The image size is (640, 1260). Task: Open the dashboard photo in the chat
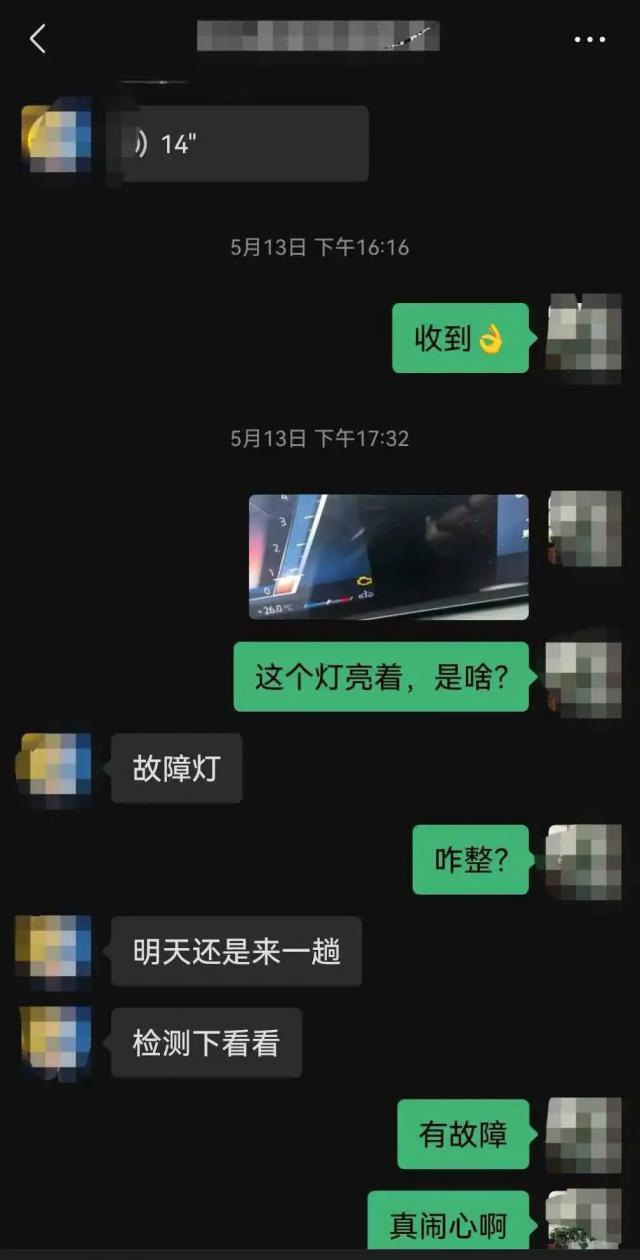point(388,557)
